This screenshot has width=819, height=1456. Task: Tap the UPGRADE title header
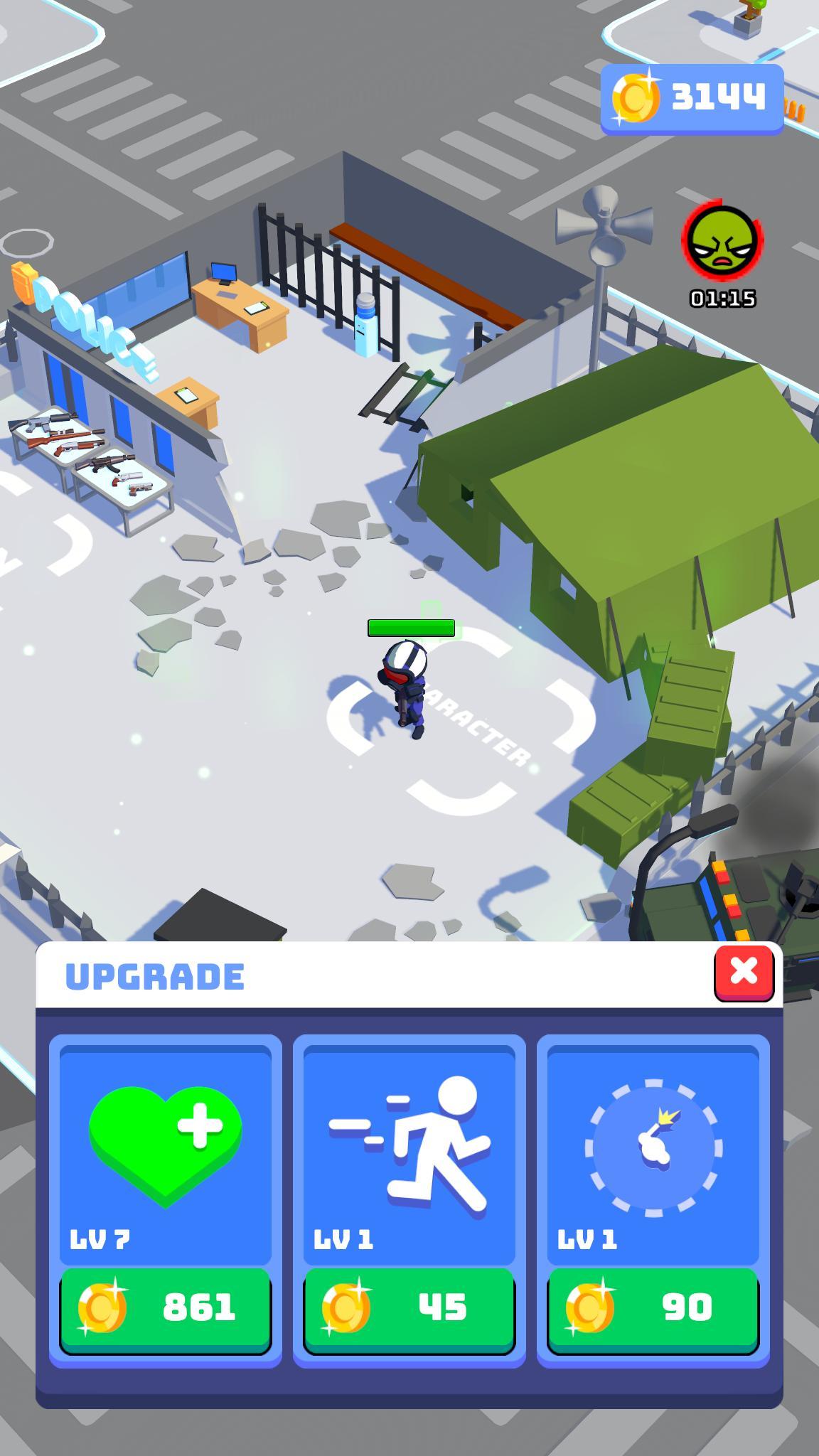(x=154, y=975)
